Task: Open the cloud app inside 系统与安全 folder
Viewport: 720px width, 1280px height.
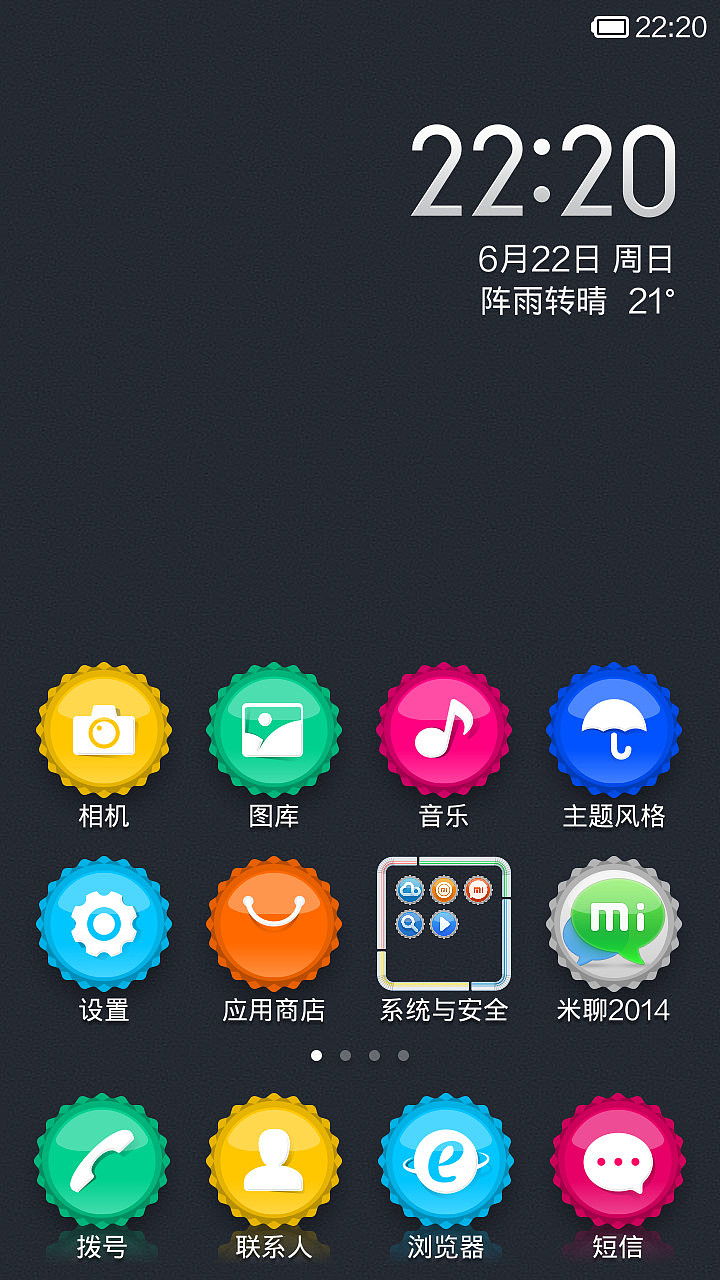Action: point(410,890)
